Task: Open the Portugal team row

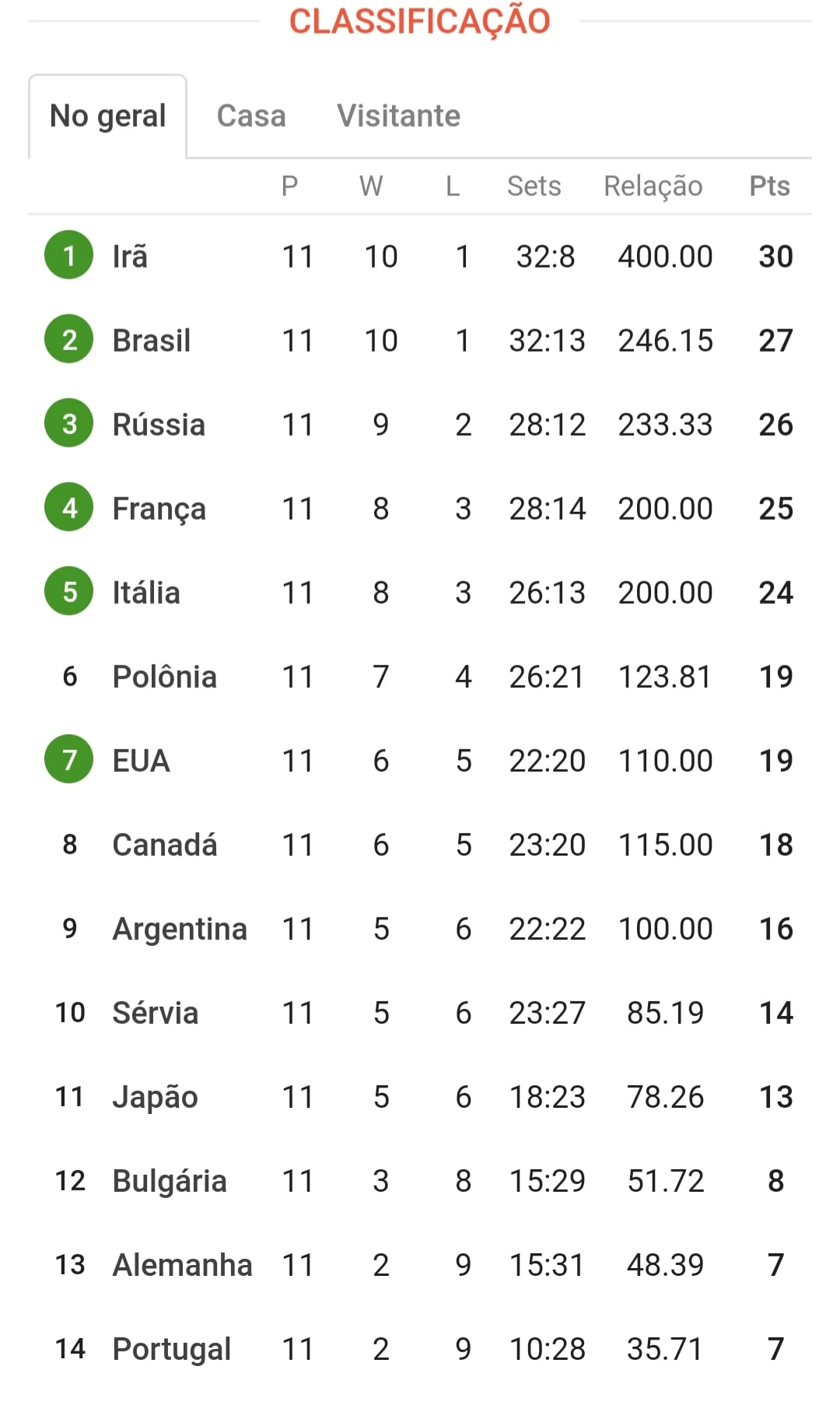Action: point(420,1348)
